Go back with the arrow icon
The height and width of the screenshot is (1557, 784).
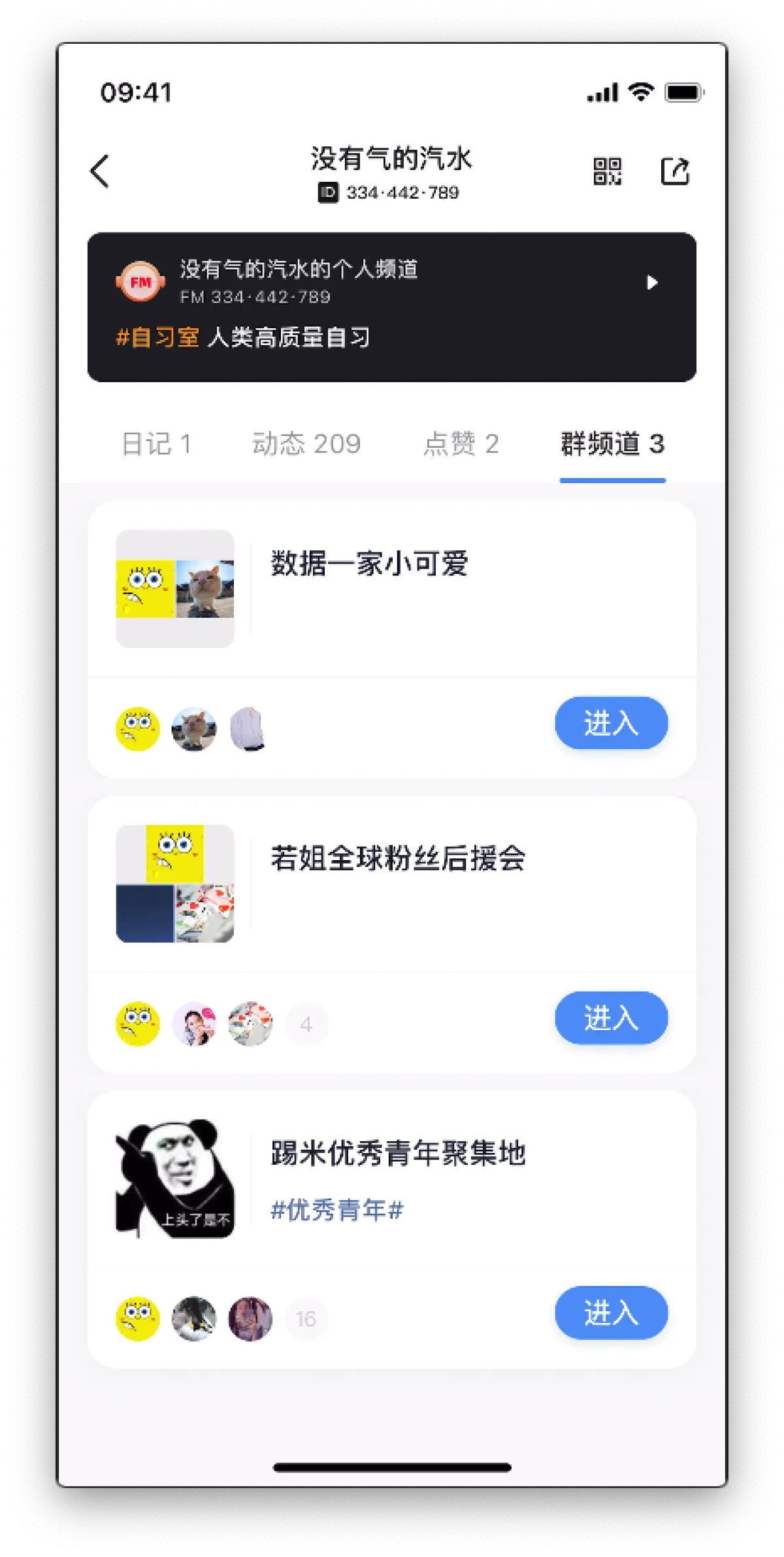click(x=100, y=171)
